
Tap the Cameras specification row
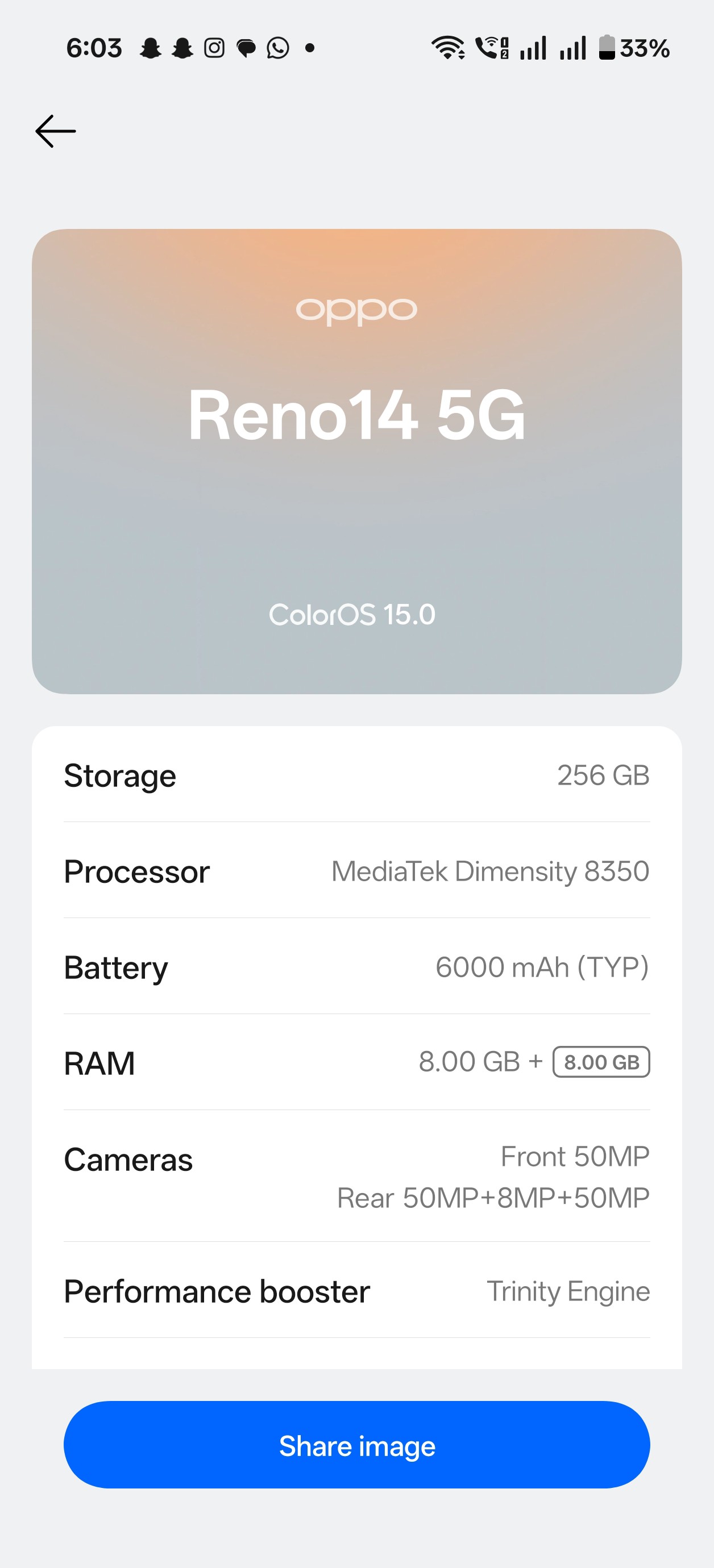click(x=356, y=1175)
